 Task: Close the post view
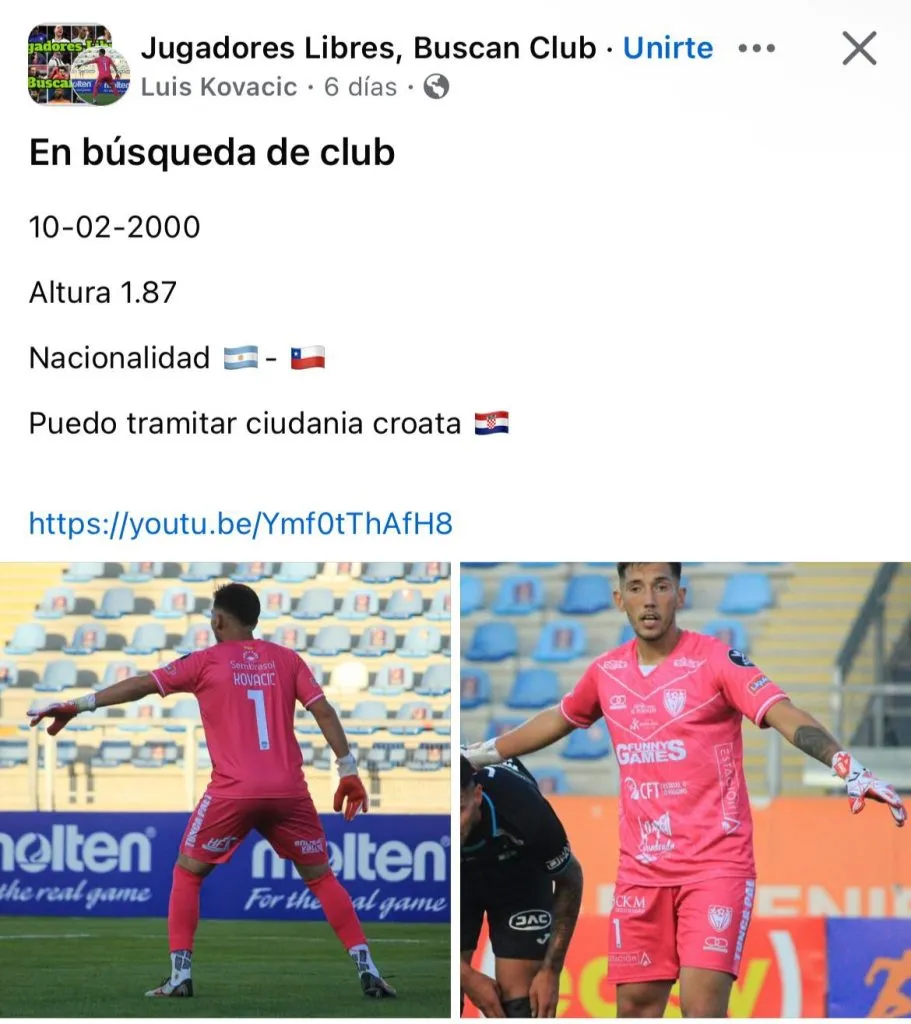click(x=859, y=48)
